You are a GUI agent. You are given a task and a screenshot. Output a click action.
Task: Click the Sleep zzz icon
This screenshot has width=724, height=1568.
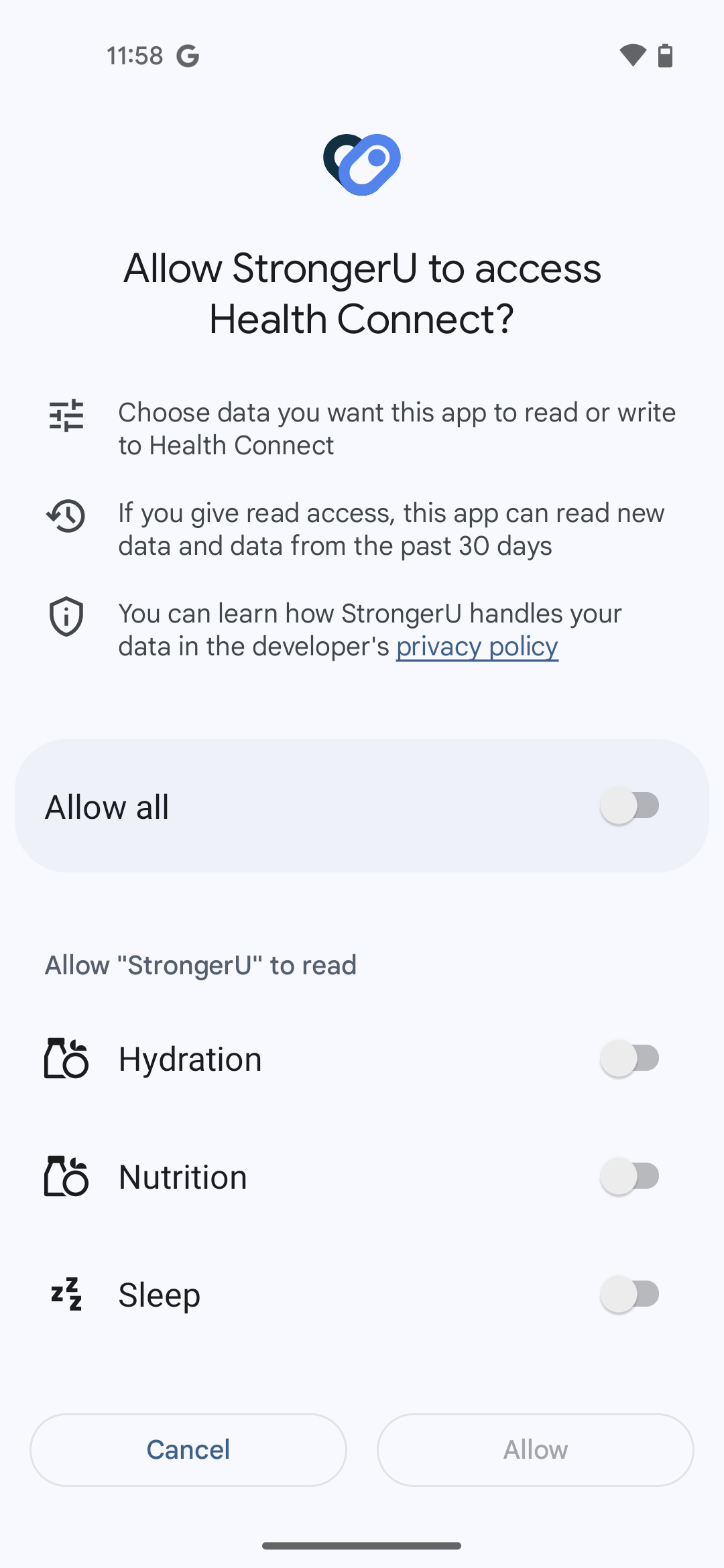[66, 1294]
